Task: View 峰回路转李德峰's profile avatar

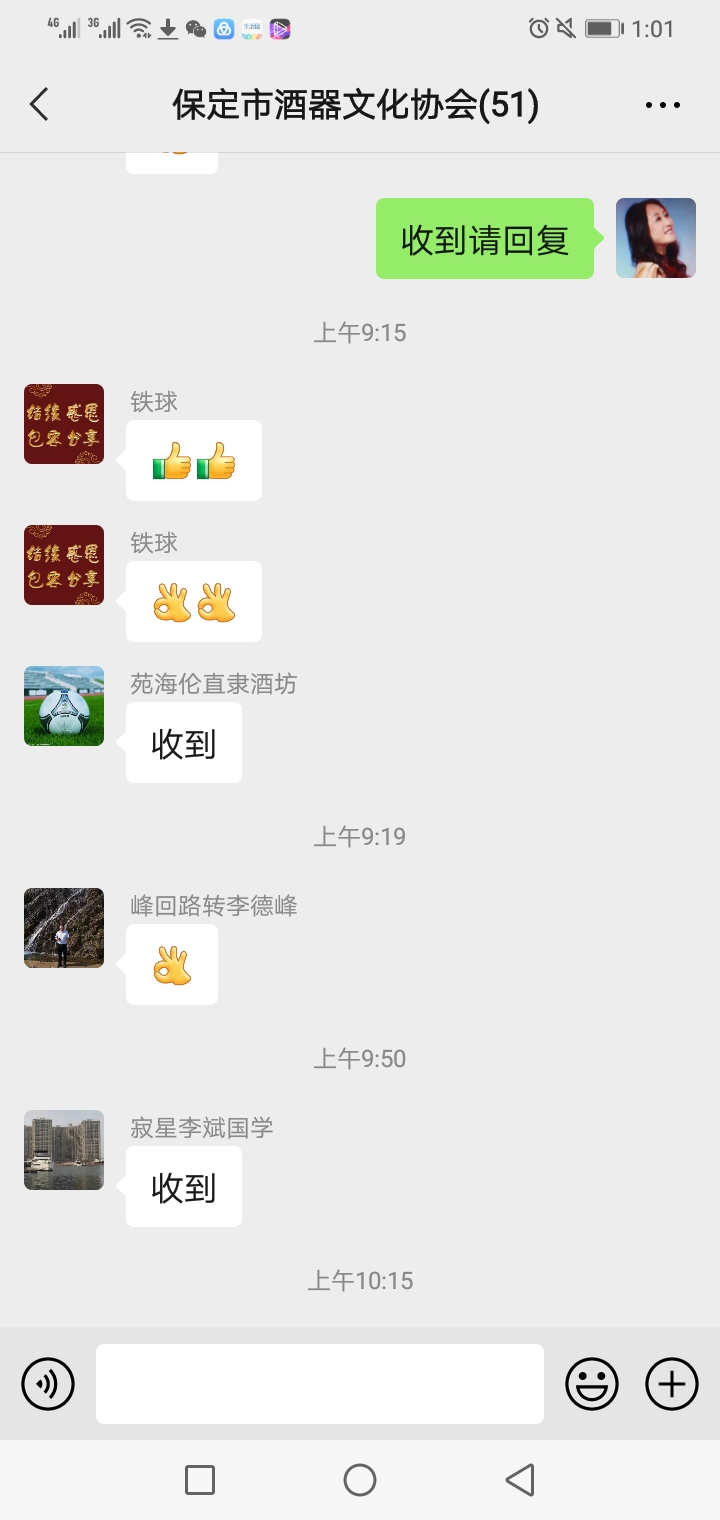Action: tap(64, 928)
